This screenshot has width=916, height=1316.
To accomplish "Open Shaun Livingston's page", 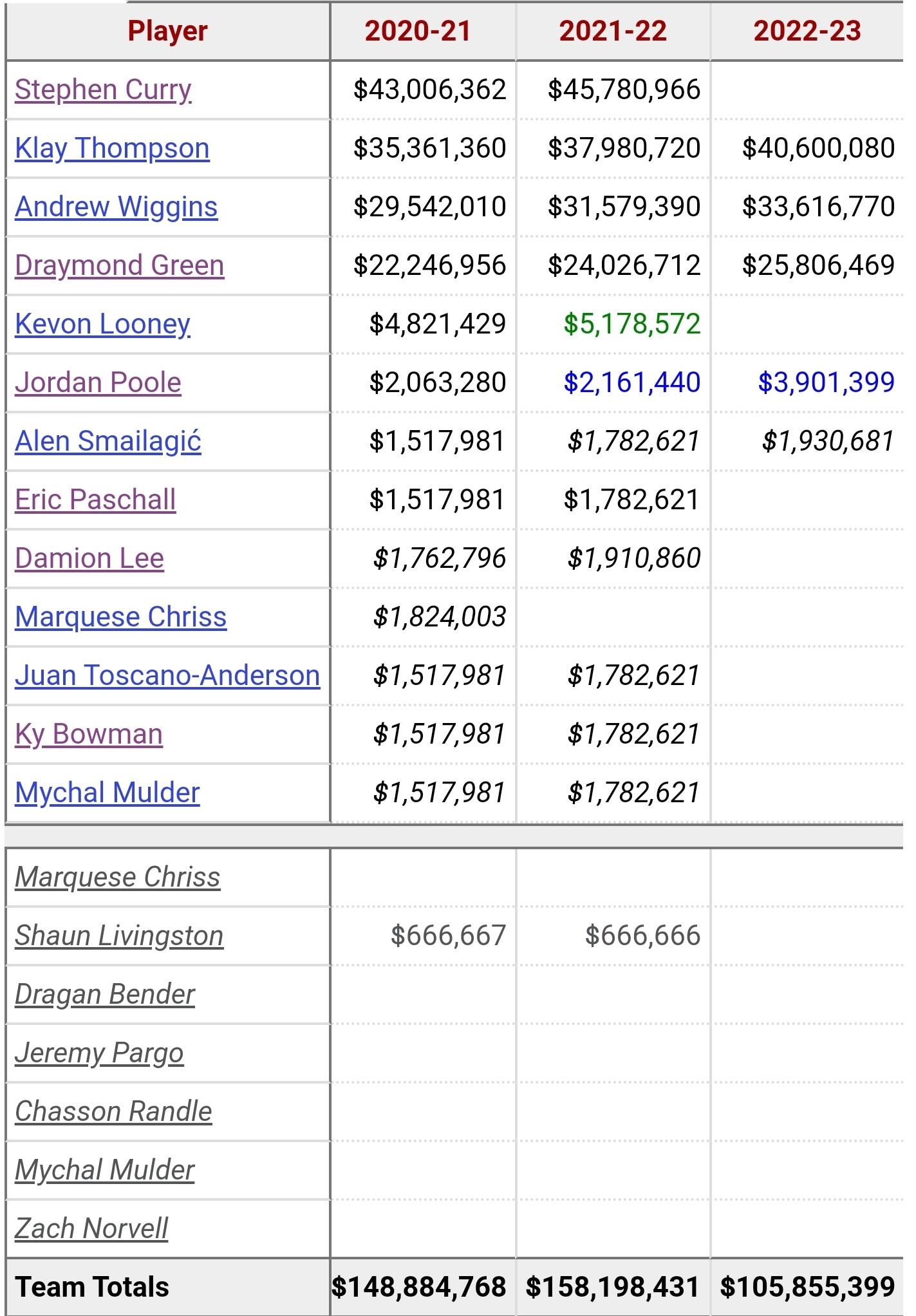I will [119, 936].
